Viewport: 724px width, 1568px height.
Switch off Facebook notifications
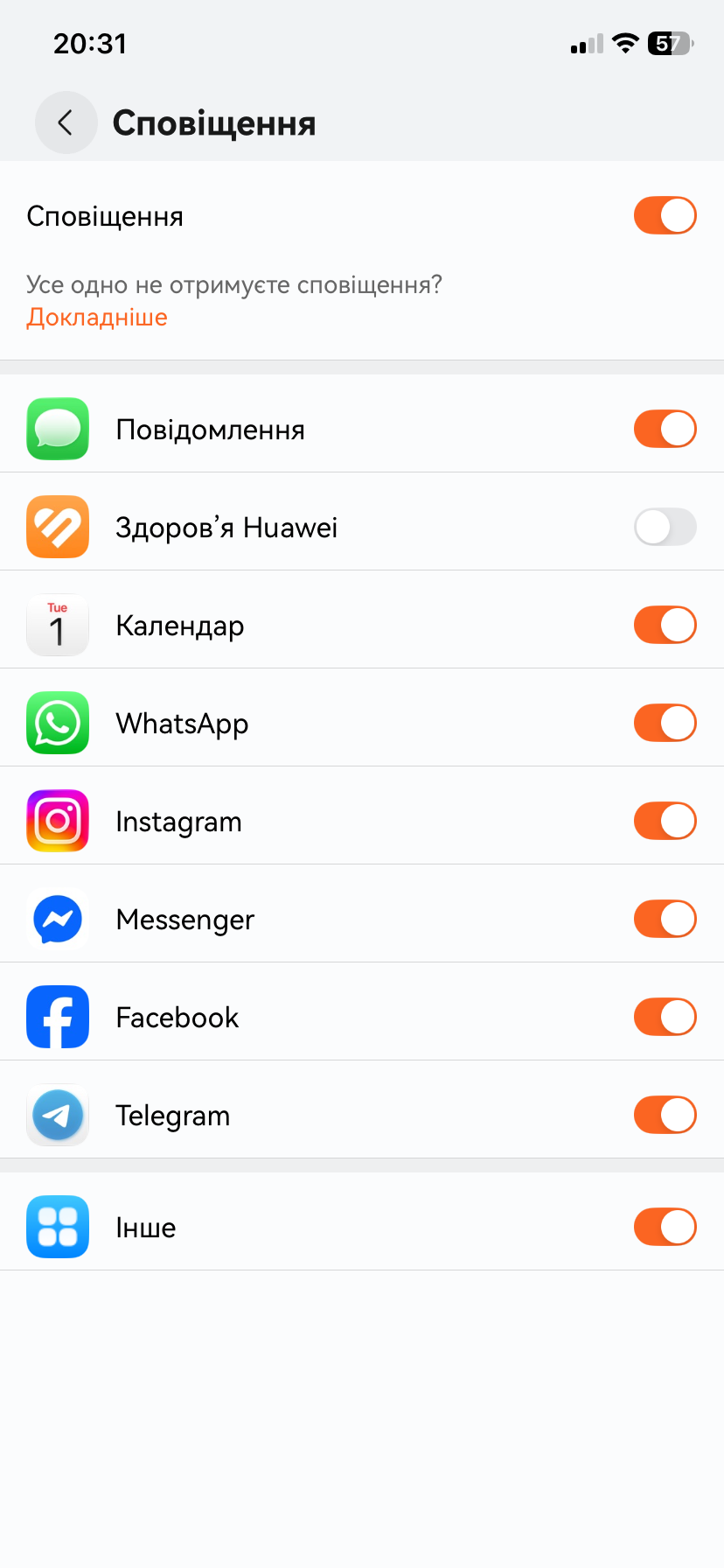coord(665,1017)
